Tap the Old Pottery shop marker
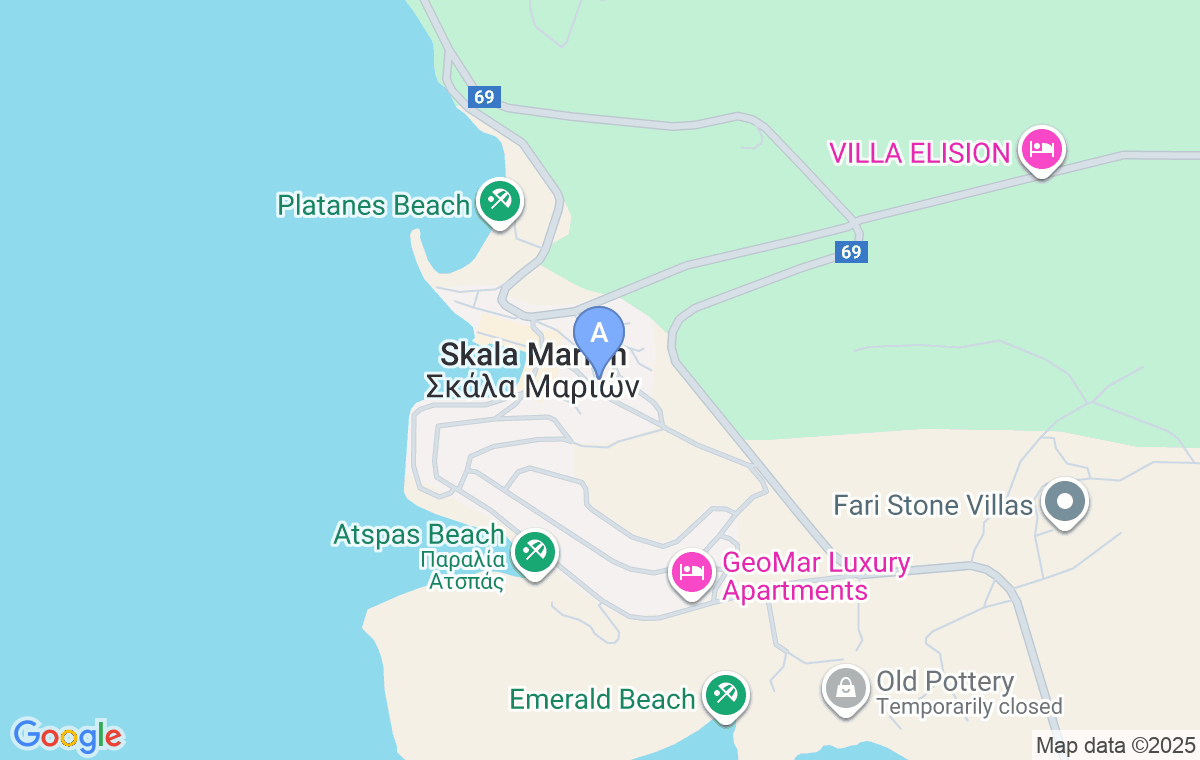 tap(846, 688)
